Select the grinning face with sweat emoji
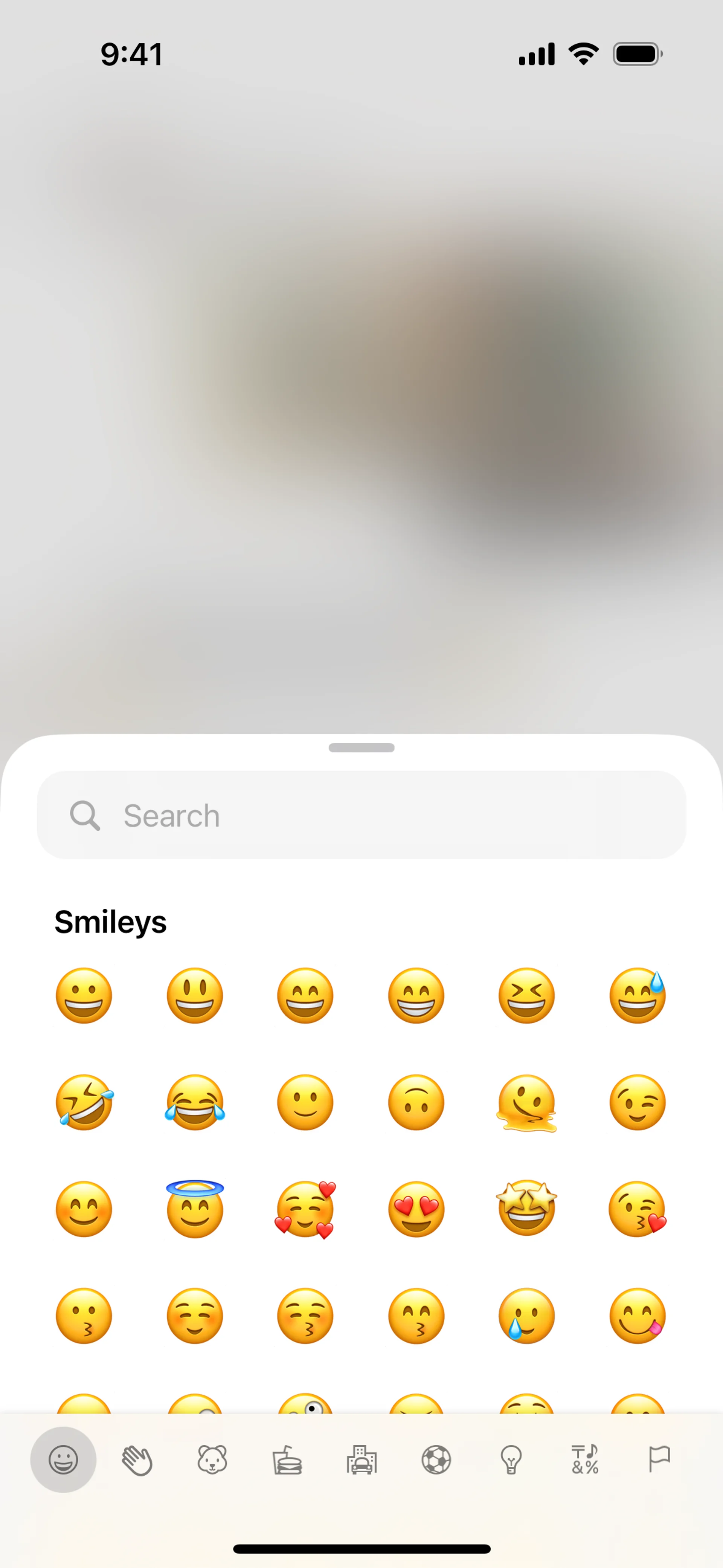Screen dimensions: 723x1568 coord(637,996)
